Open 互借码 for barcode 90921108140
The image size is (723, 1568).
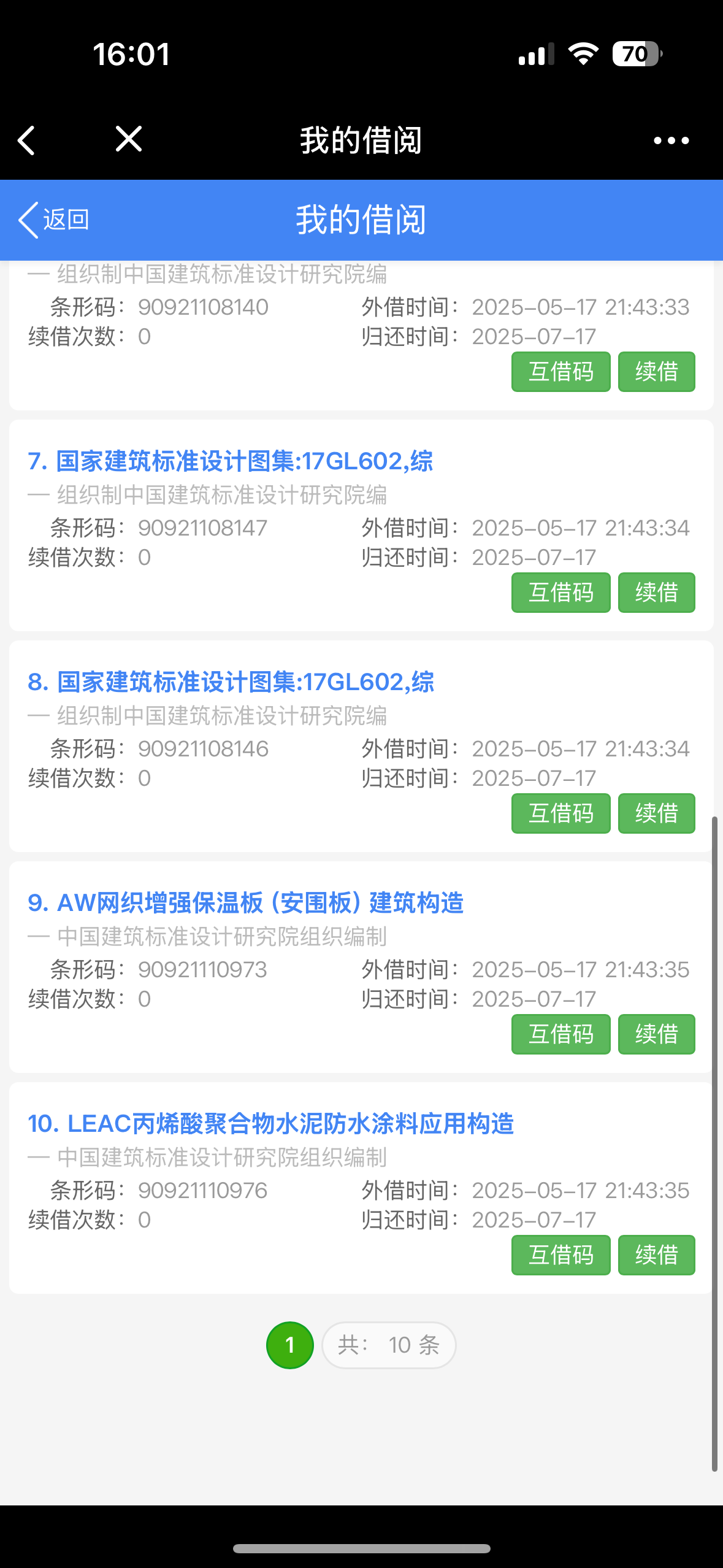pyautogui.click(x=560, y=372)
